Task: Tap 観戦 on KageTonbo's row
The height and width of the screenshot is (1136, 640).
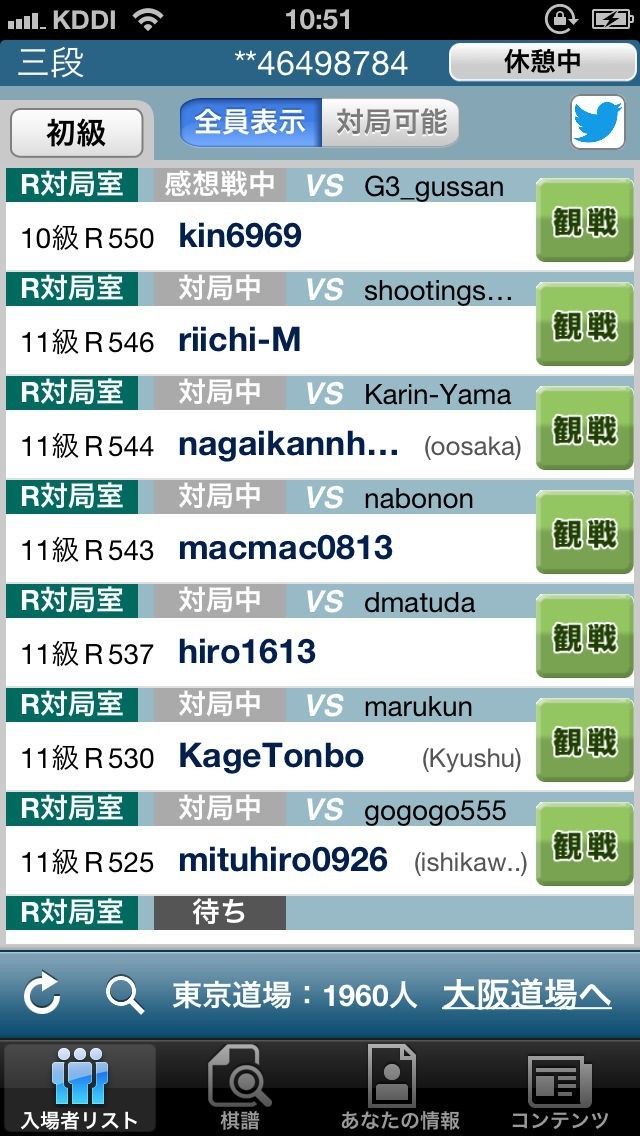Action: [x=585, y=741]
